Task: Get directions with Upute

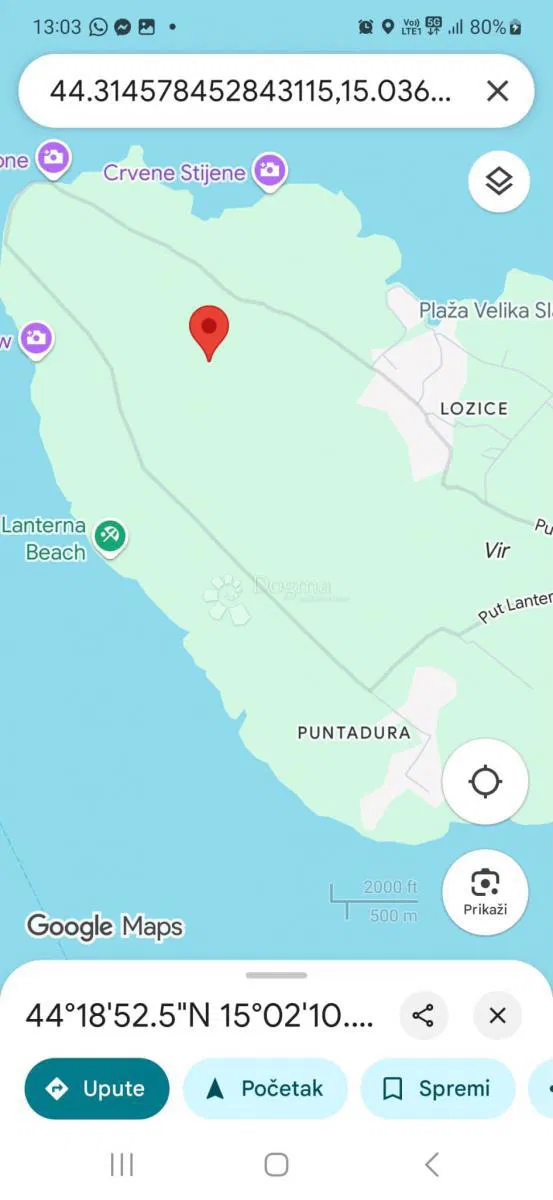Action: pos(97,1089)
